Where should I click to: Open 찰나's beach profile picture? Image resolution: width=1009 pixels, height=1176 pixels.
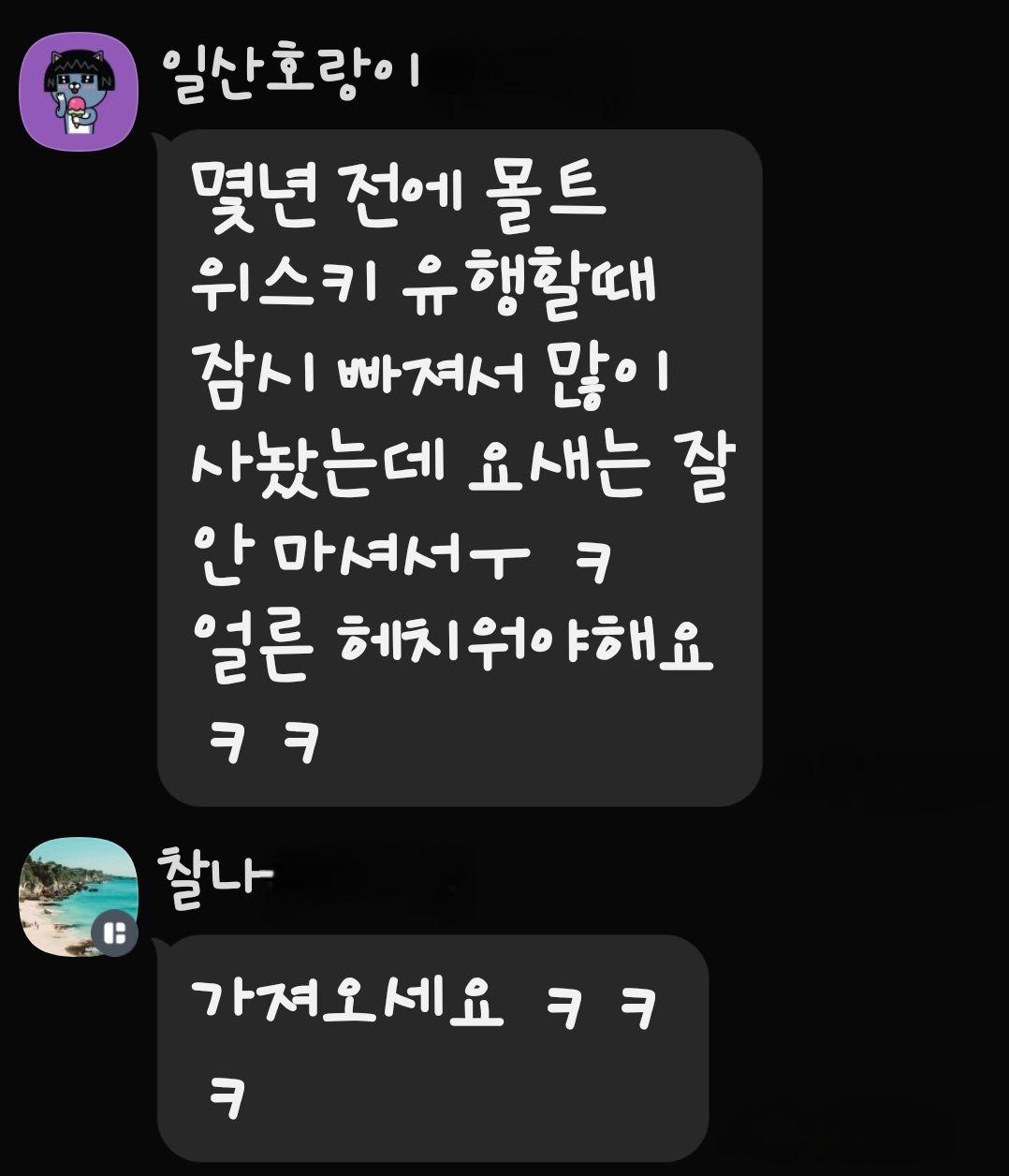(77, 896)
